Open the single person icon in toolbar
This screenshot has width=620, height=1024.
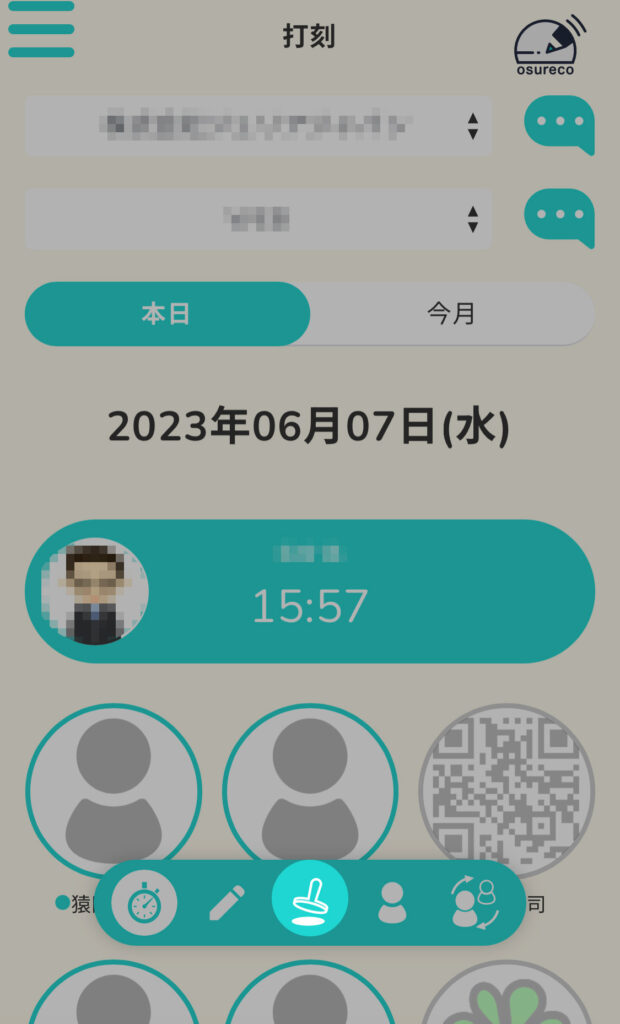coord(392,903)
